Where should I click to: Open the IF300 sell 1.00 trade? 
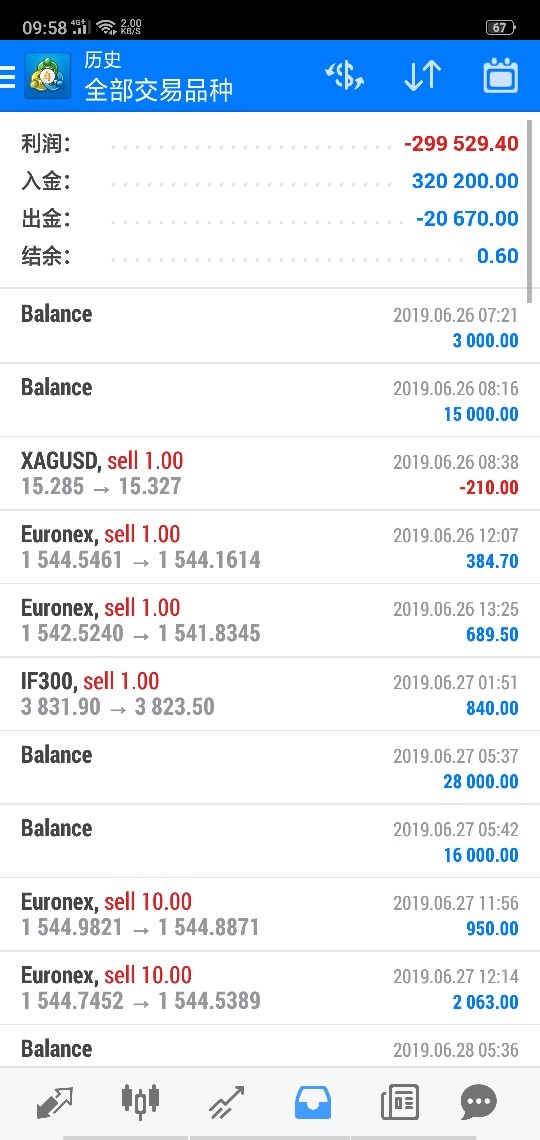[x=270, y=694]
